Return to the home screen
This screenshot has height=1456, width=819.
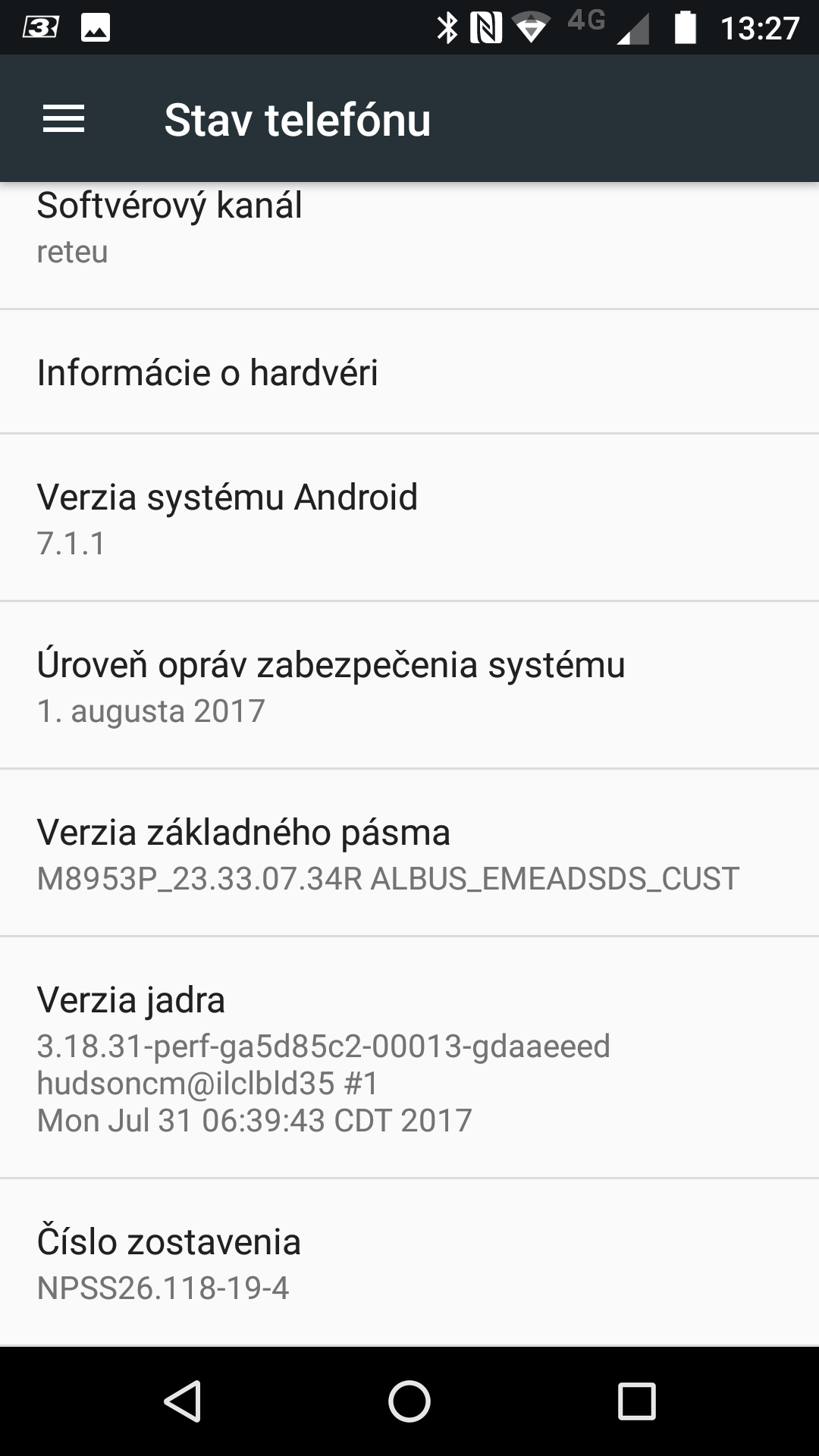click(x=409, y=1401)
